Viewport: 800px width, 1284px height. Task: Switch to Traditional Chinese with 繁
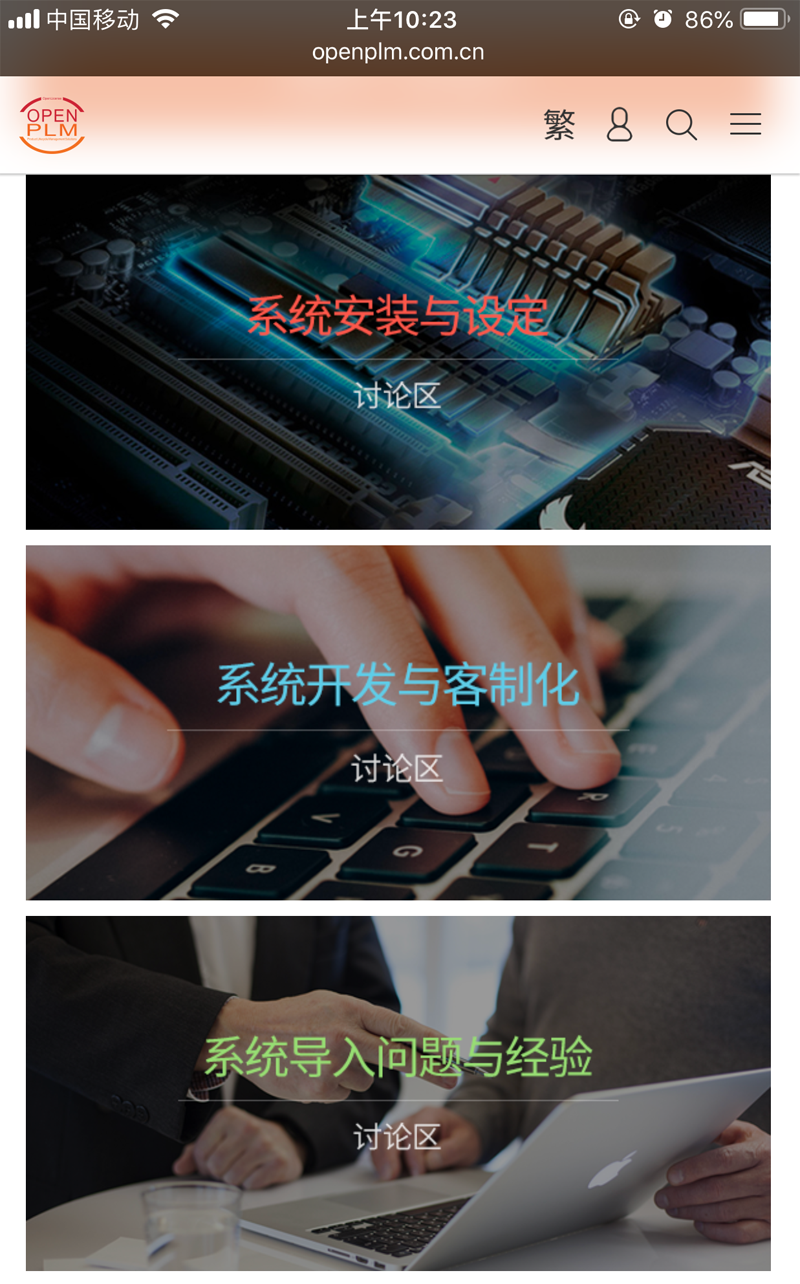(559, 125)
